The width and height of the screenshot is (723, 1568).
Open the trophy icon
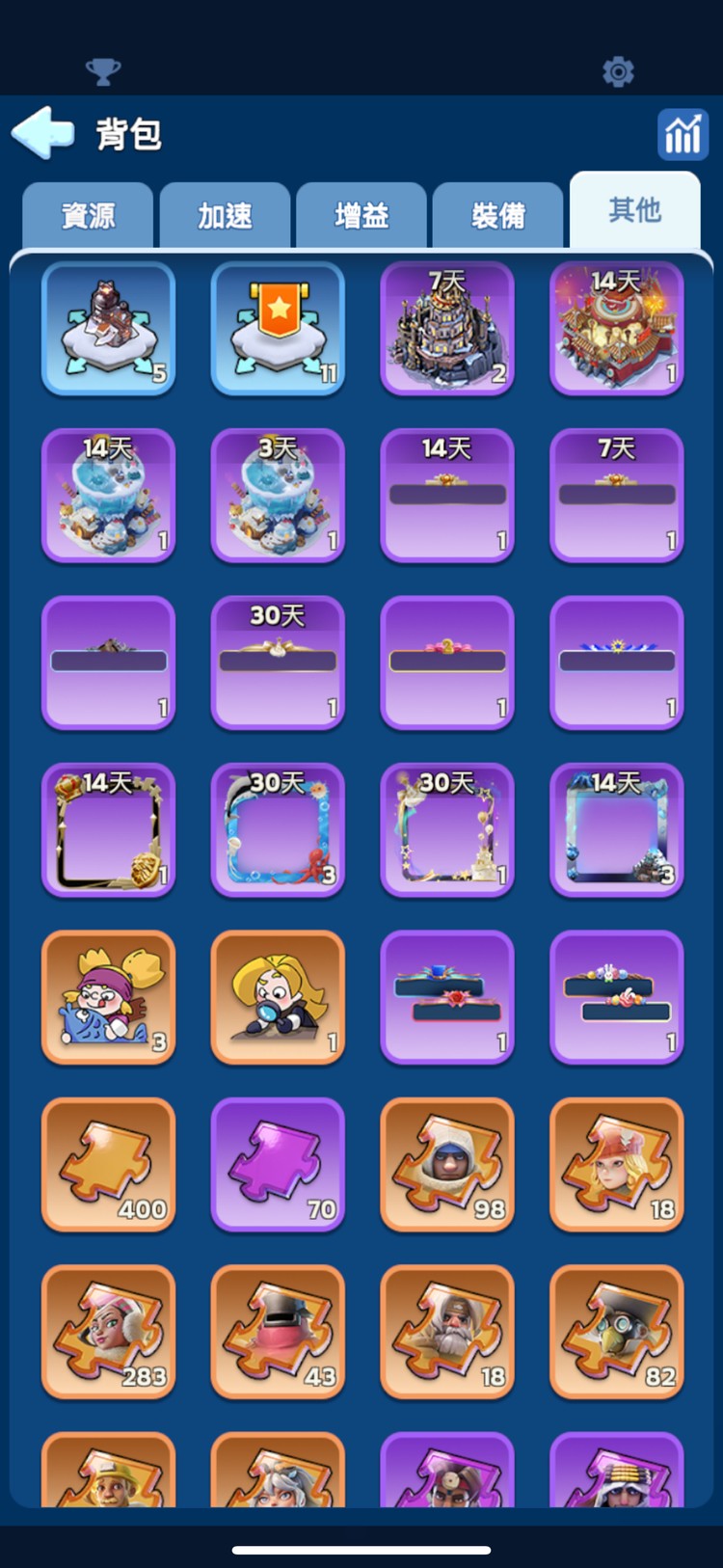coord(103,71)
